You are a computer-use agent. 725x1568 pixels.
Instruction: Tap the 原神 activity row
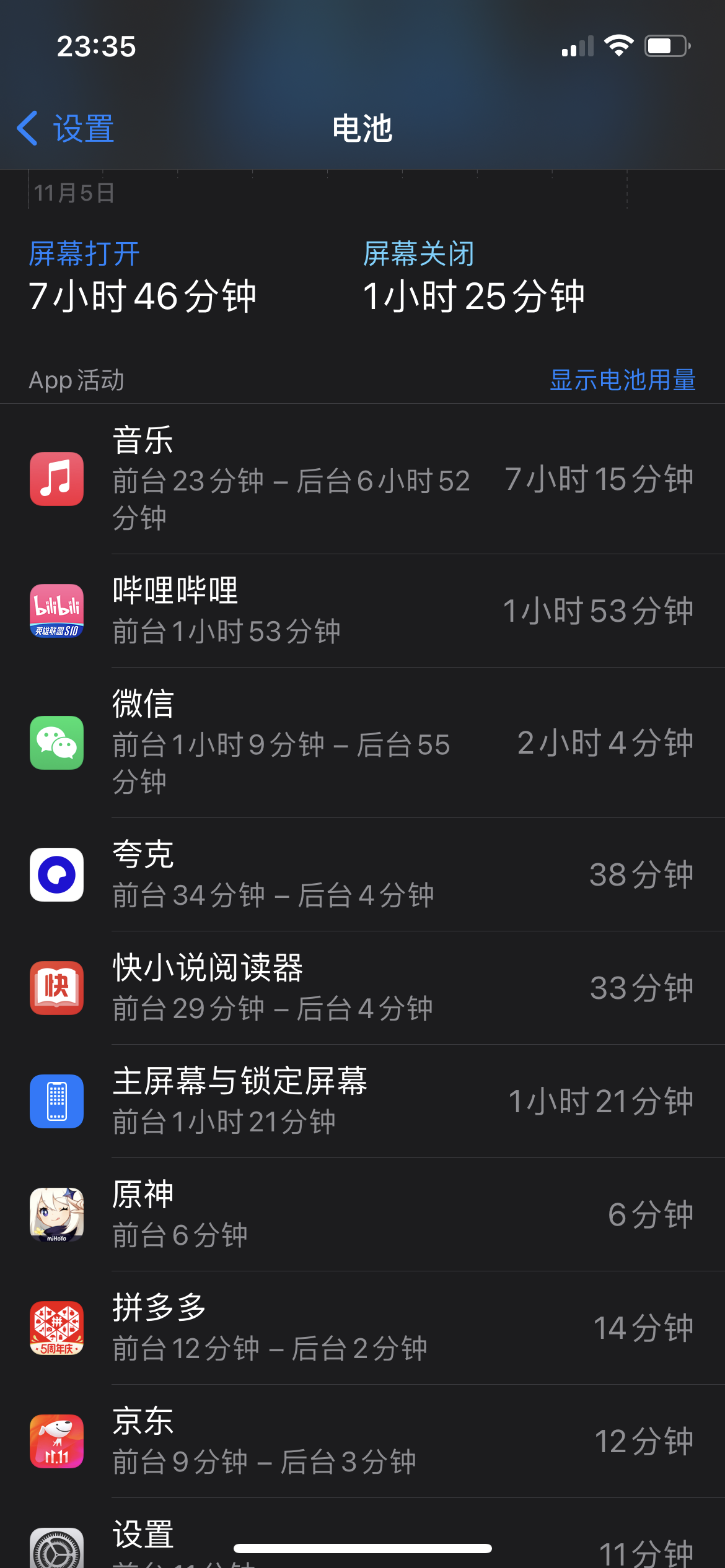coord(362,1214)
